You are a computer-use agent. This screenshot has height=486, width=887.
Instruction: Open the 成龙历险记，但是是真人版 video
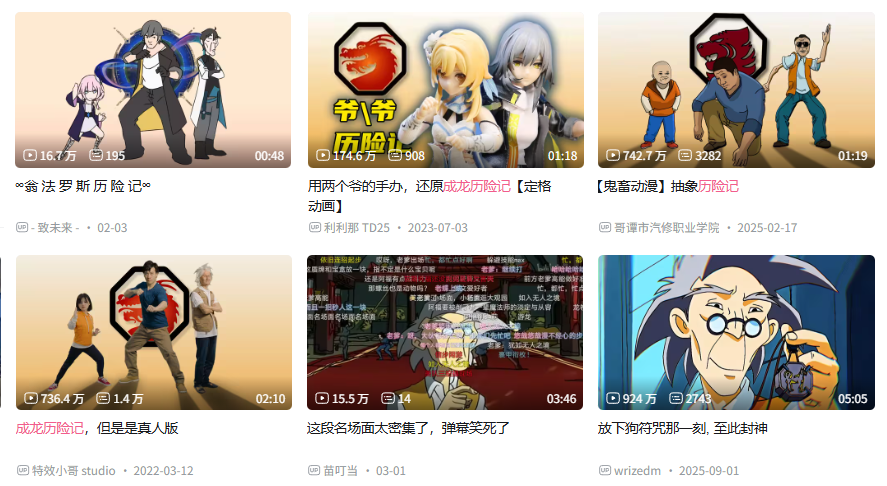pyautogui.click(x=97, y=428)
